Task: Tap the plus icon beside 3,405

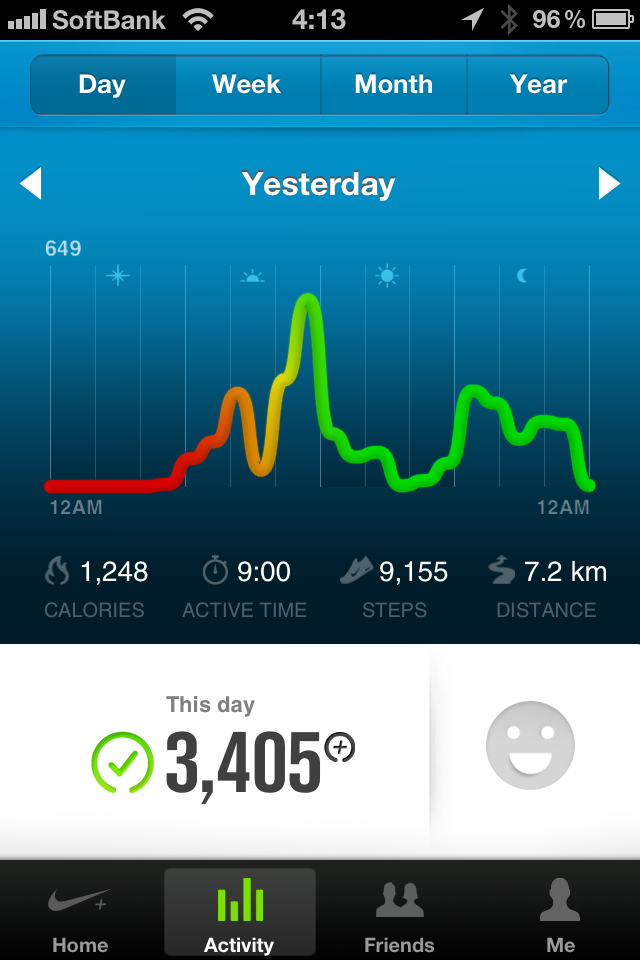Action: tap(340, 747)
